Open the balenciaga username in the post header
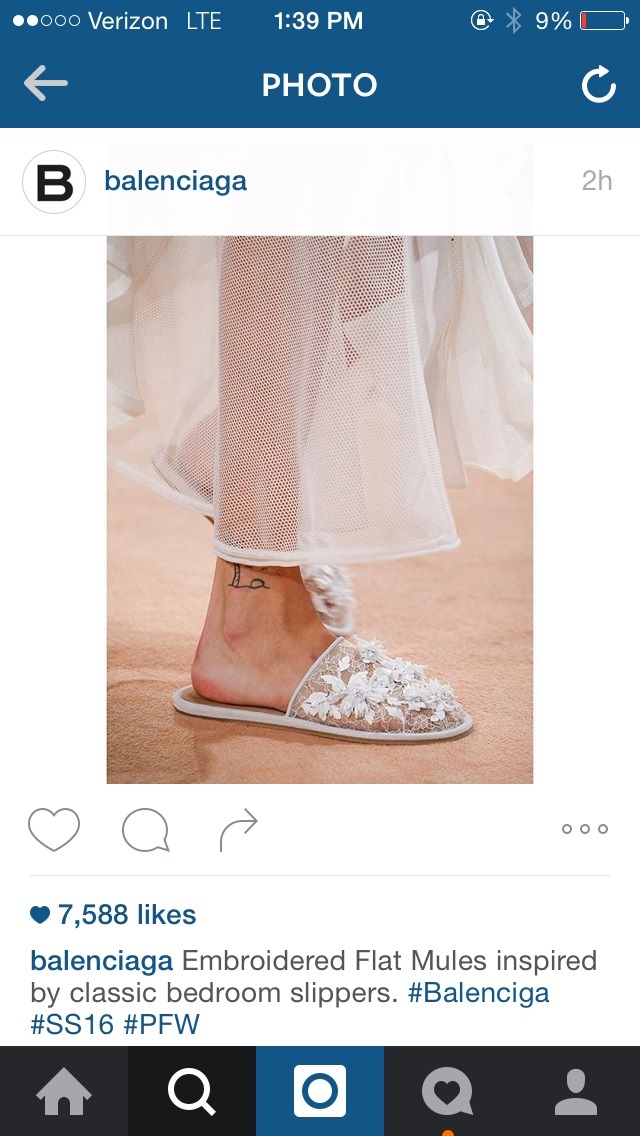 point(175,181)
